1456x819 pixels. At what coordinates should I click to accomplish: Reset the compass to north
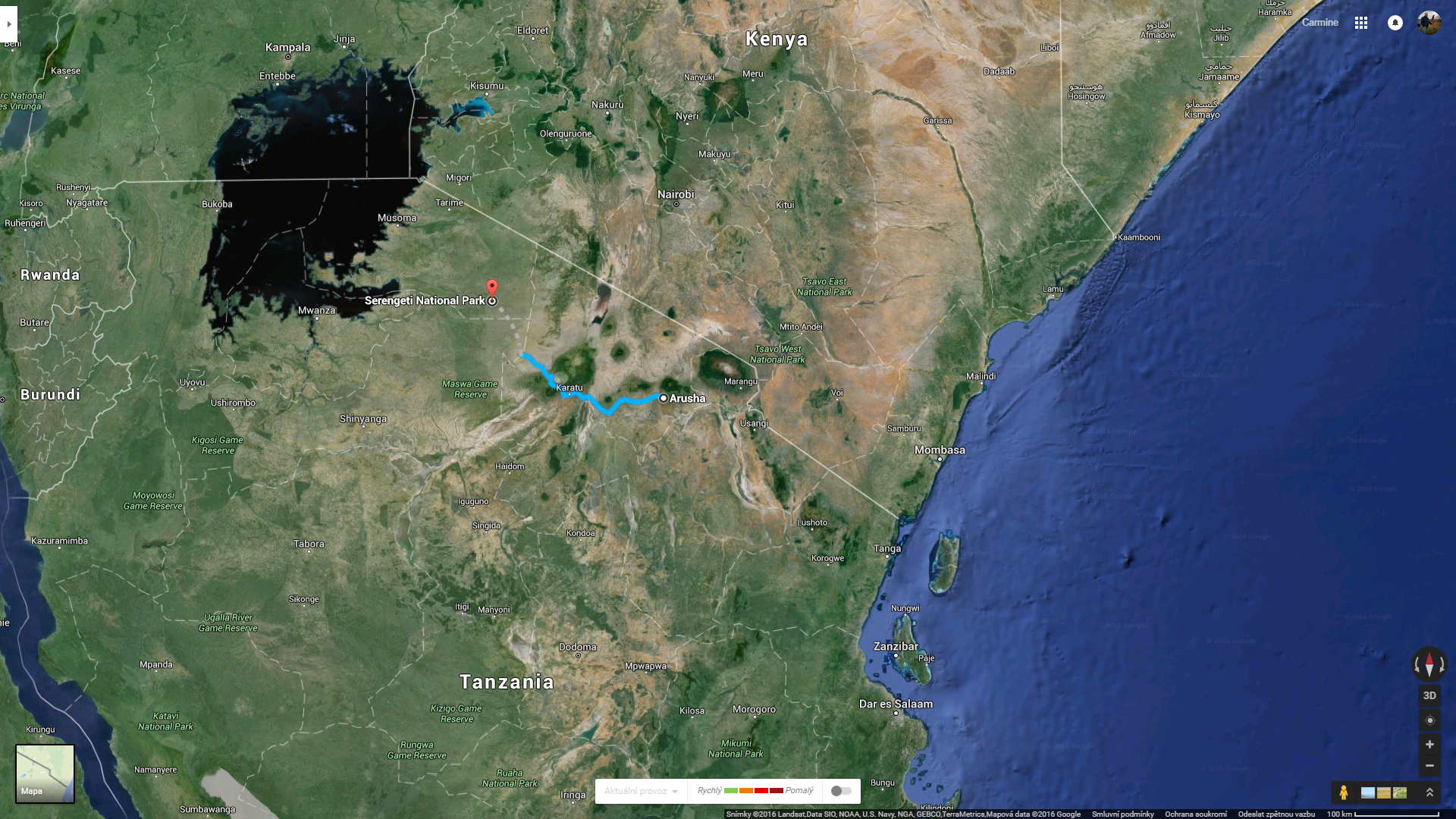point(1429,664)
